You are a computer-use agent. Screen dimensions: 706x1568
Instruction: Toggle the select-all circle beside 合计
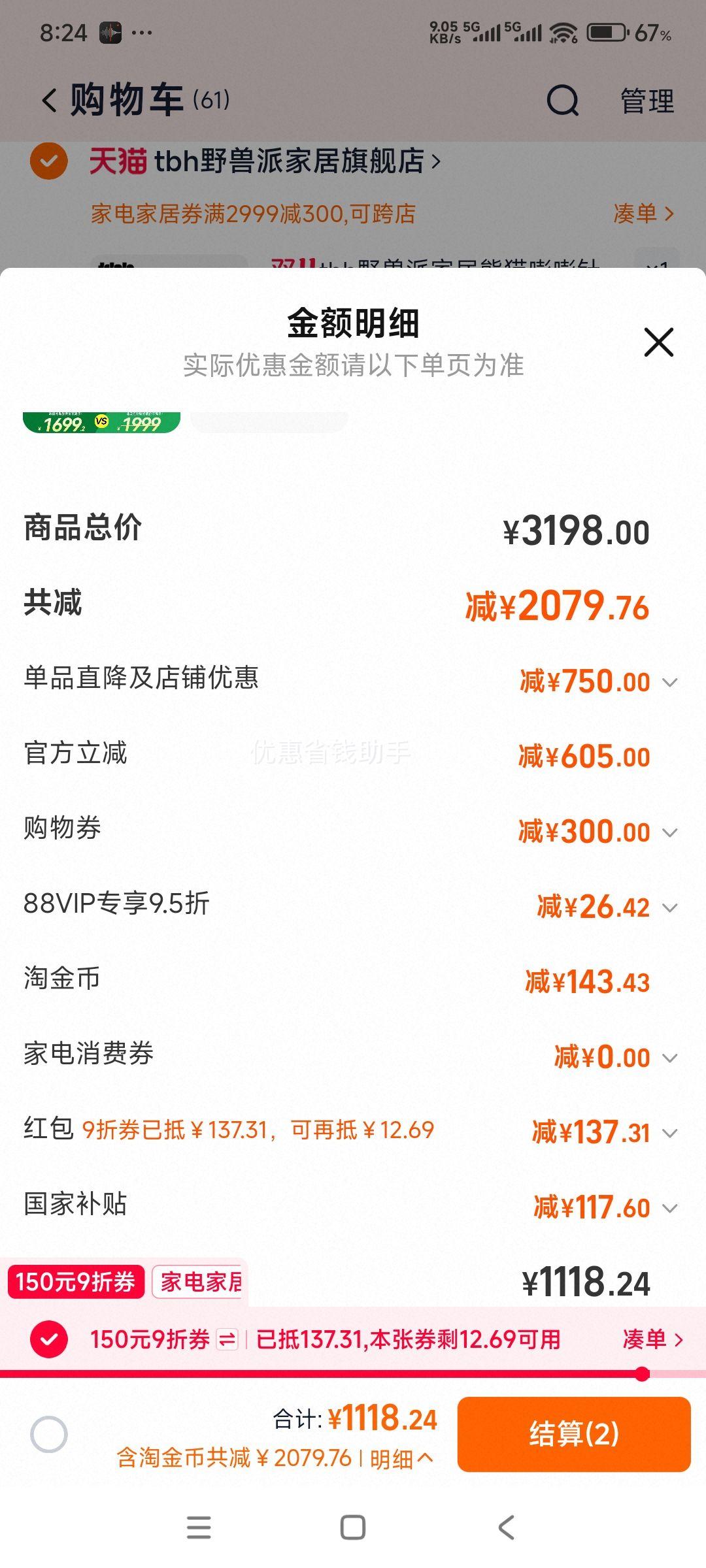(x=49, y=1435)
